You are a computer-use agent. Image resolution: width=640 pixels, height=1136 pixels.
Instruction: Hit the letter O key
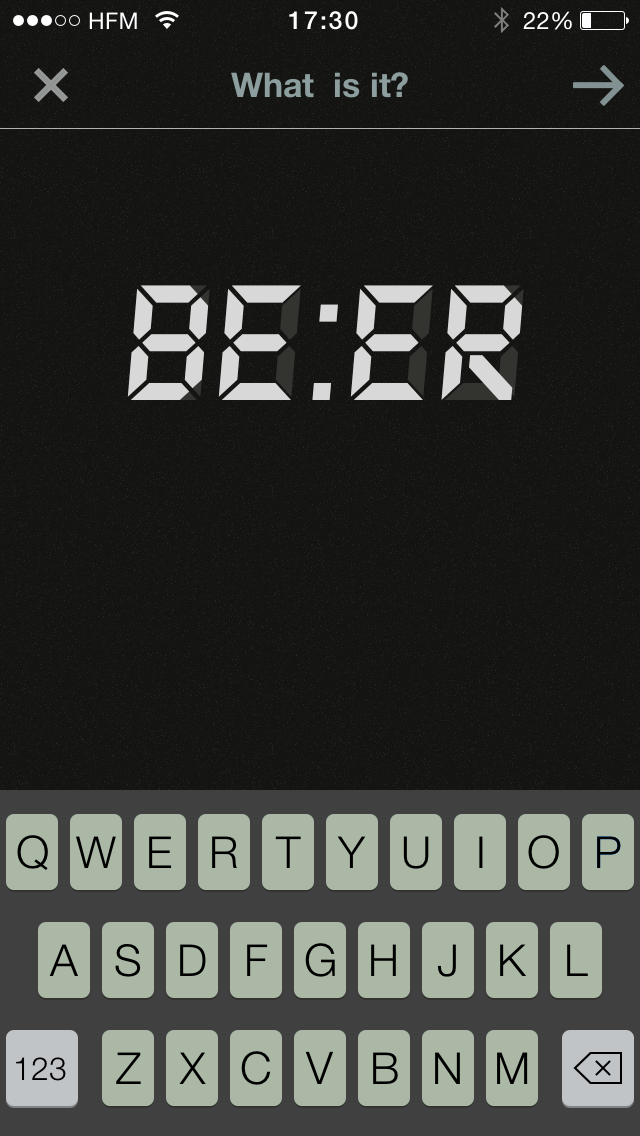coord(543,852)
